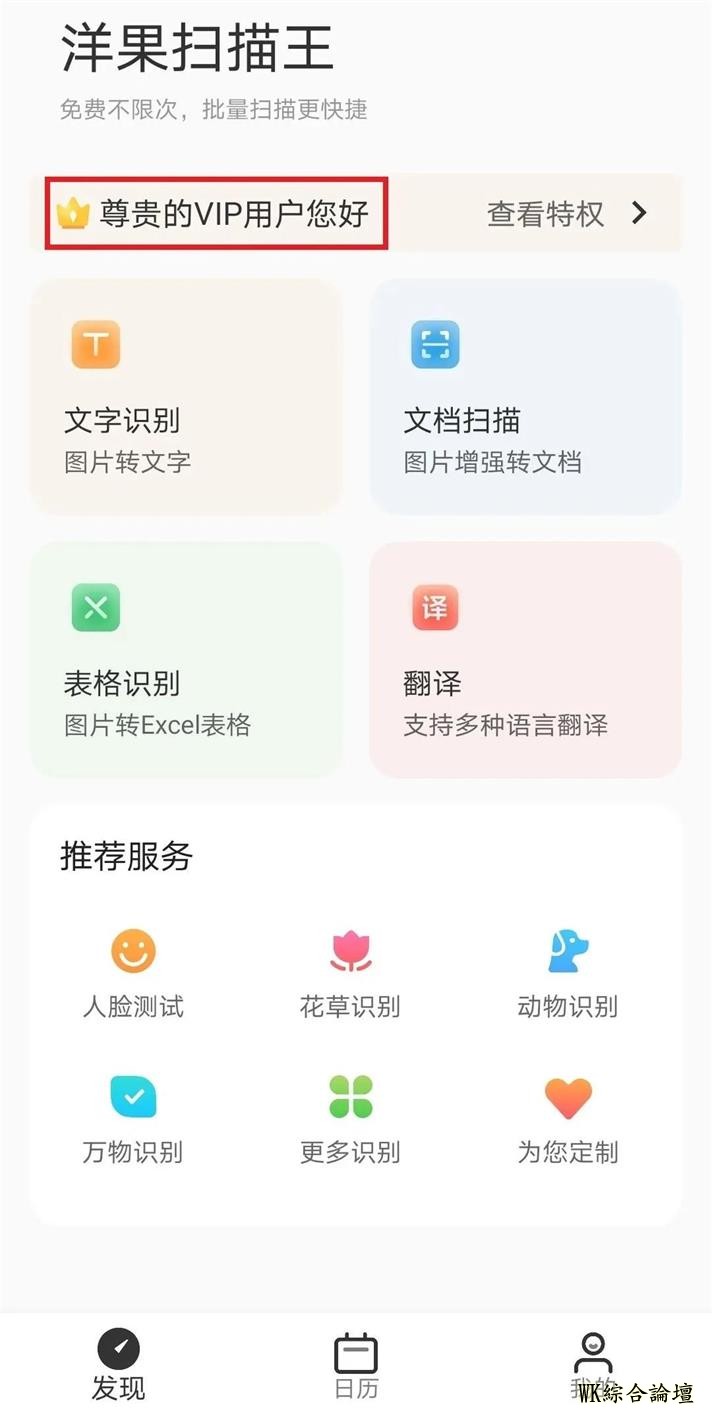Start the 翻译 translation feature
Image resolution: width=712 pixels, height=1424 pixels.
coord(525,659)
